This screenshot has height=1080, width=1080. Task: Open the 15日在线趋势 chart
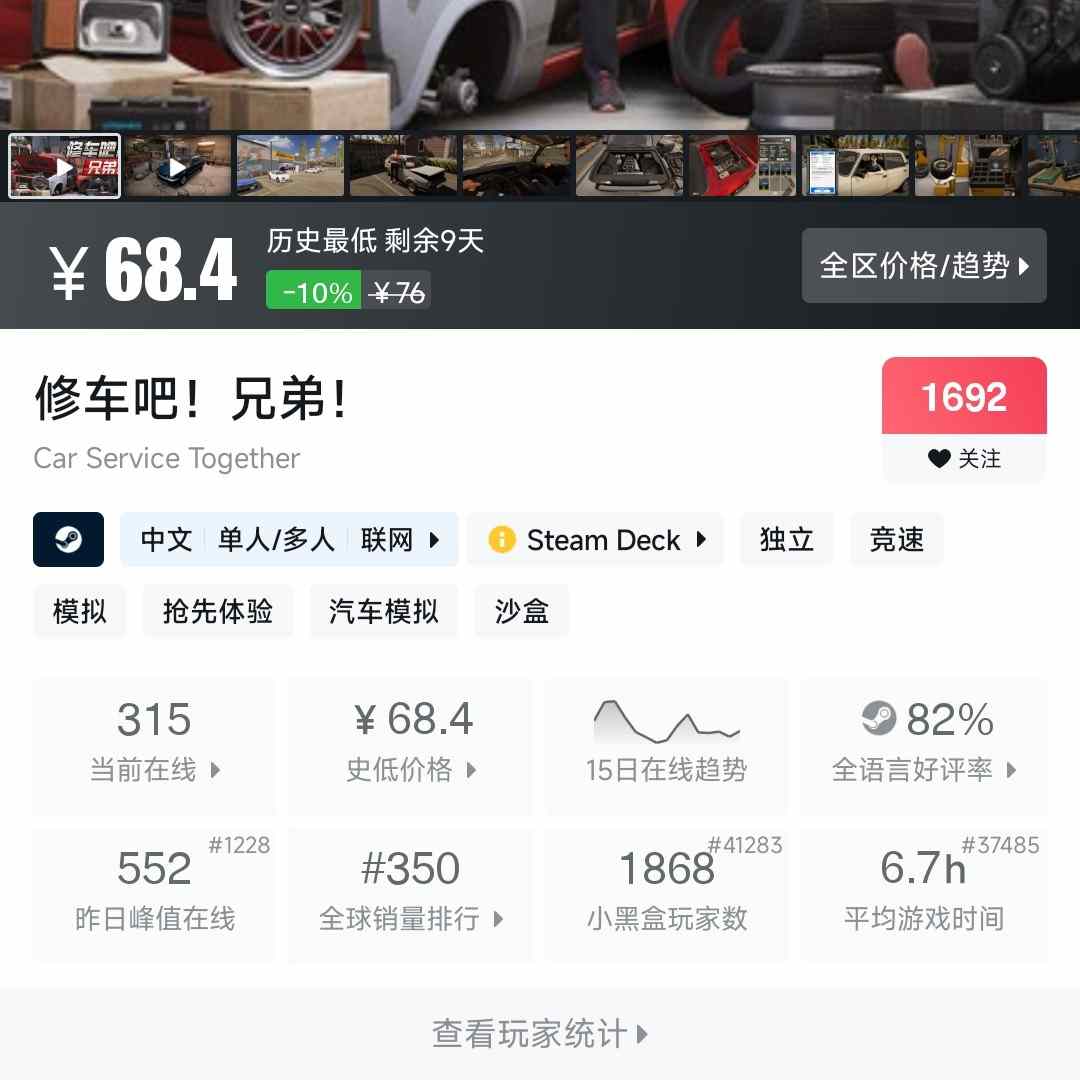(x=666, y=745)
